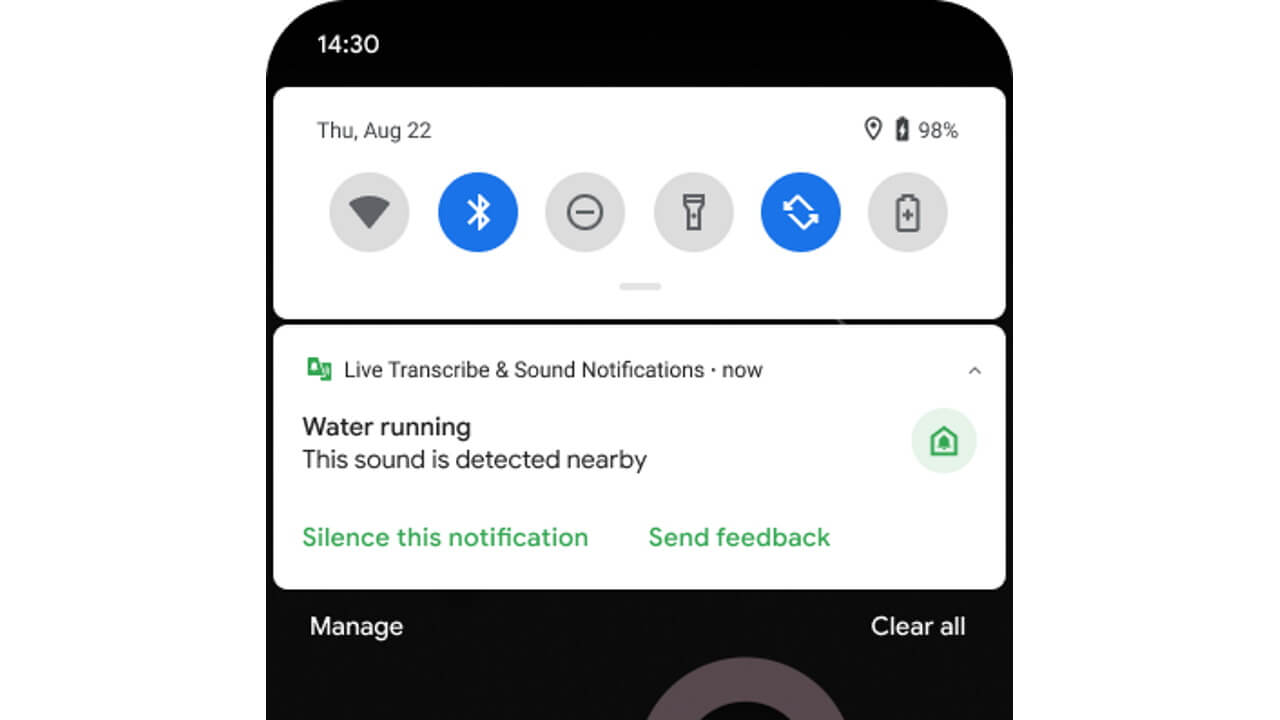The image size is (1280, 720).
Task: Turn off the Bluetooth quick setting
Action: tap(478, 212)
